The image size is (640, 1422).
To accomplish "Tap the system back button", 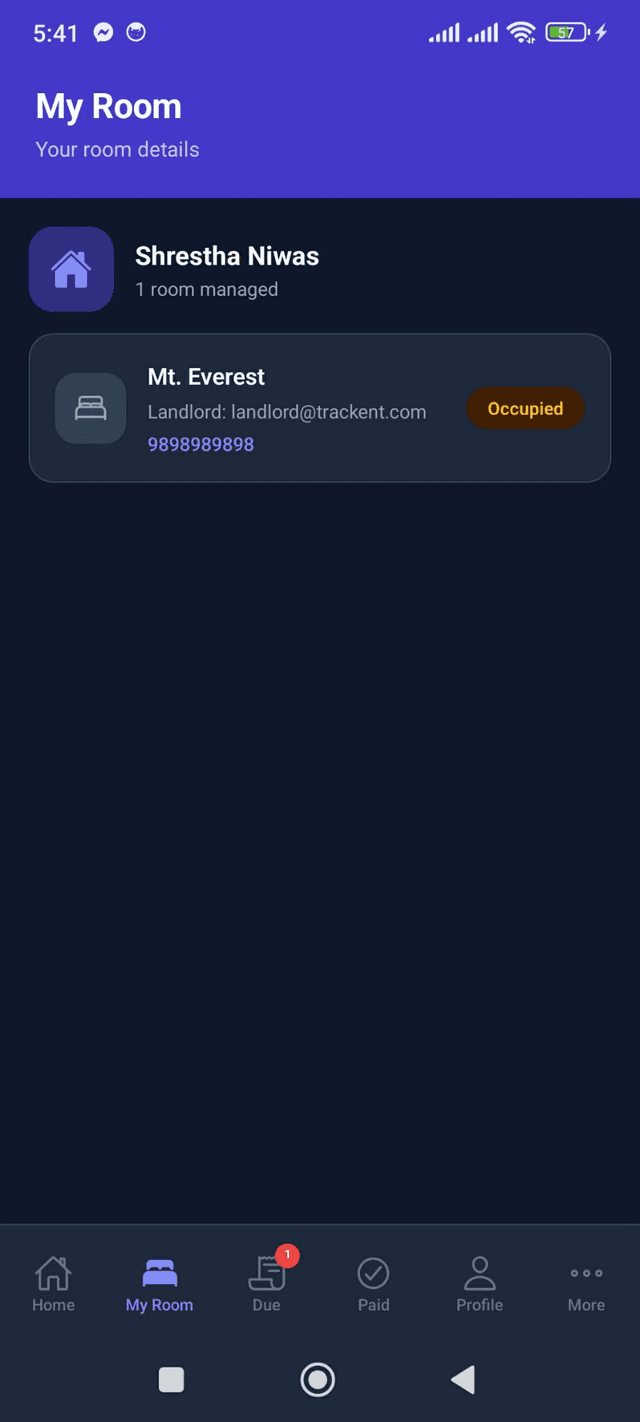I will point(463,1380).
